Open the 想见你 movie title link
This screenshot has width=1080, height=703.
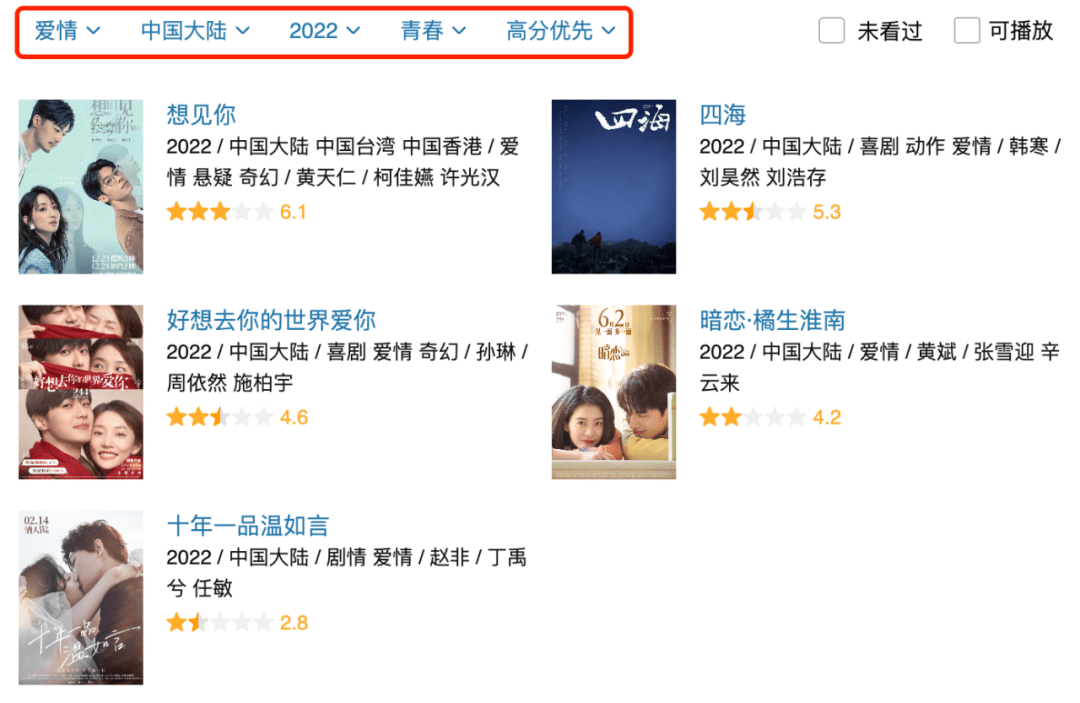point(201,114)
